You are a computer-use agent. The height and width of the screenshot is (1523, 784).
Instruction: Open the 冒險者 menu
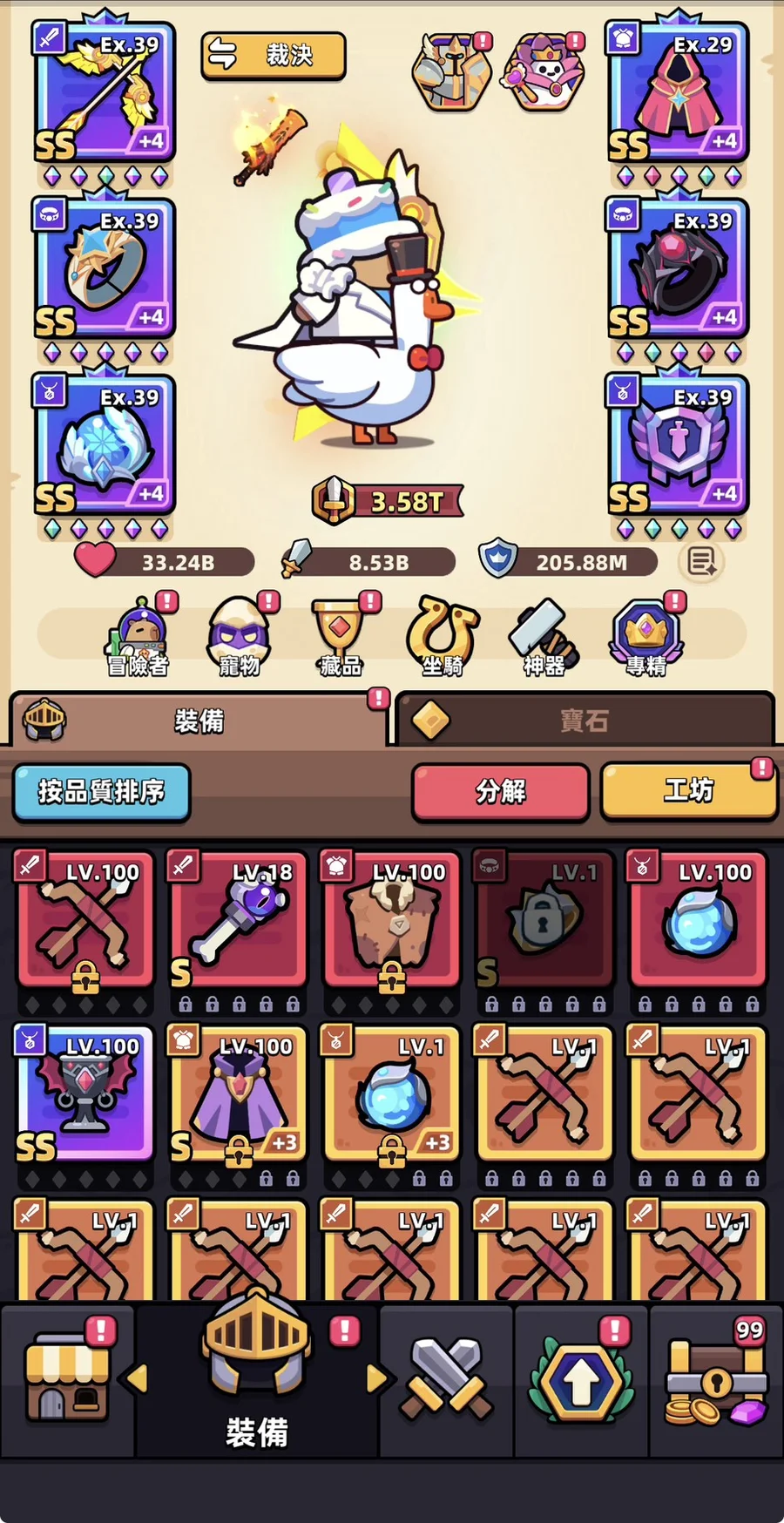(x=138, y=638)
